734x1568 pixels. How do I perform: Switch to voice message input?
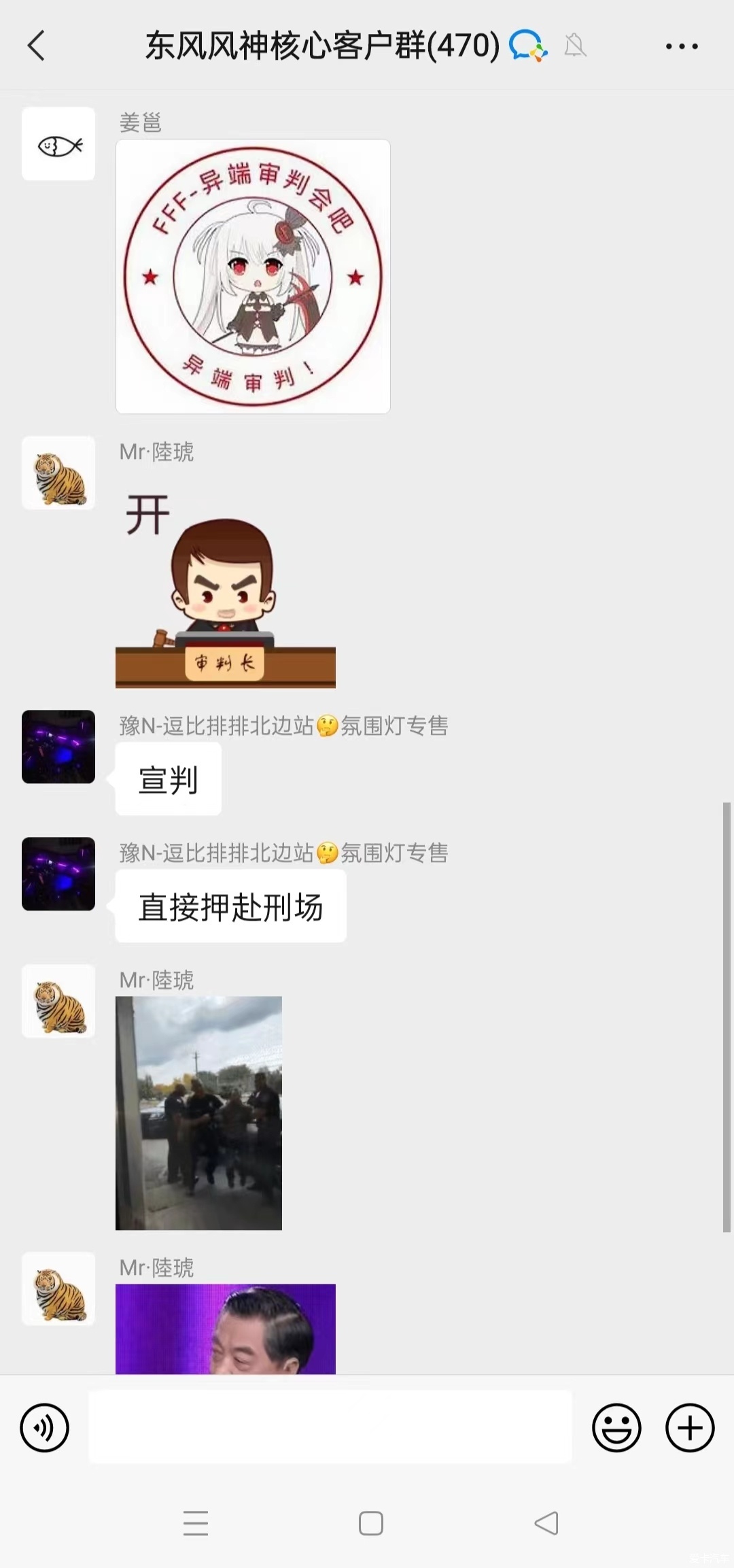(45, 1427)
